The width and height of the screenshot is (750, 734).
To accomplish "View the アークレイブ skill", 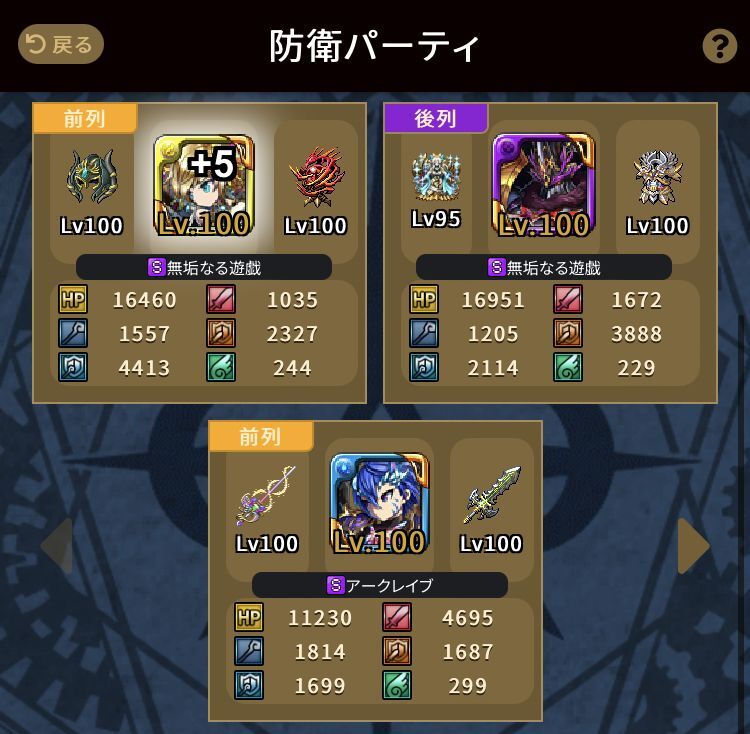I will click(379, 585).
